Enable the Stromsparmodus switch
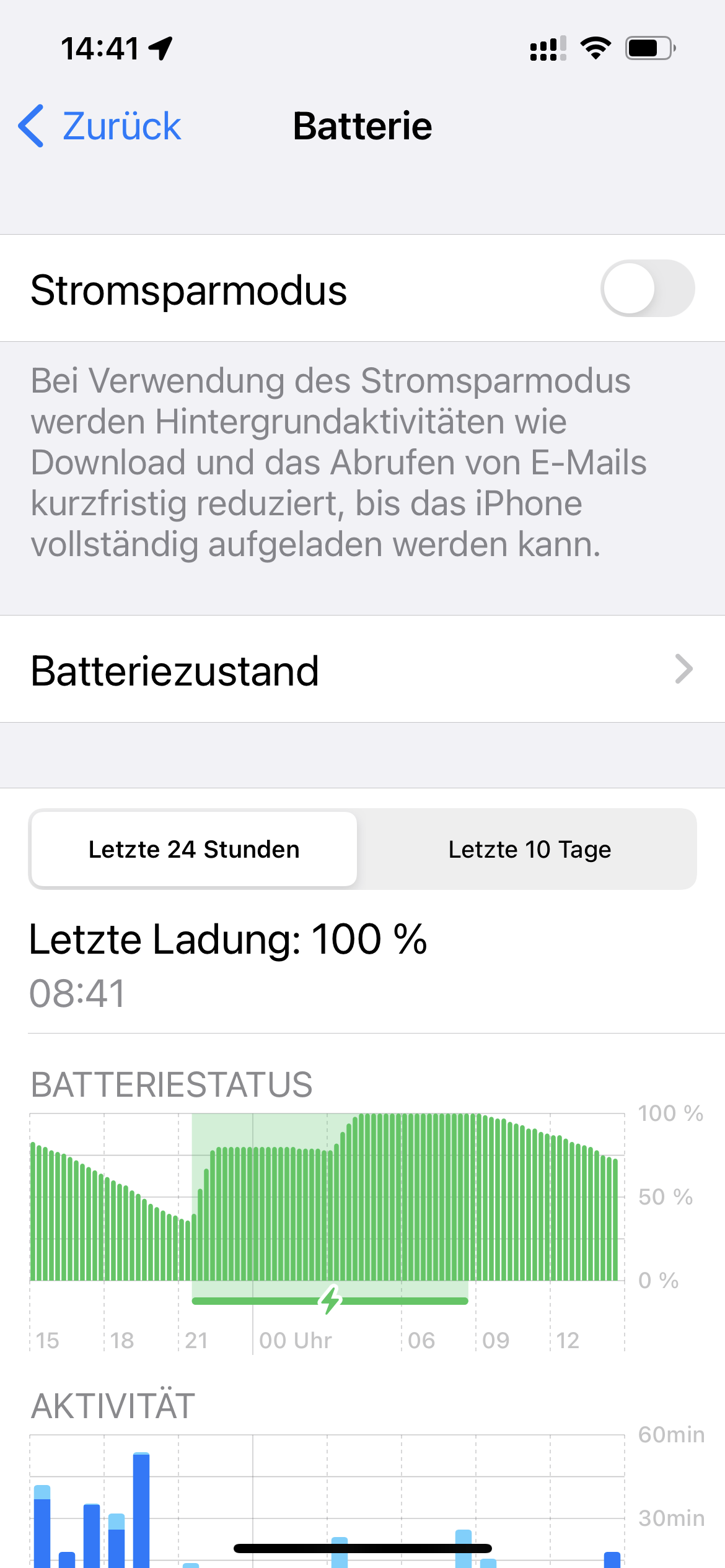This screenshot has width=725, height=1568. 648,289
